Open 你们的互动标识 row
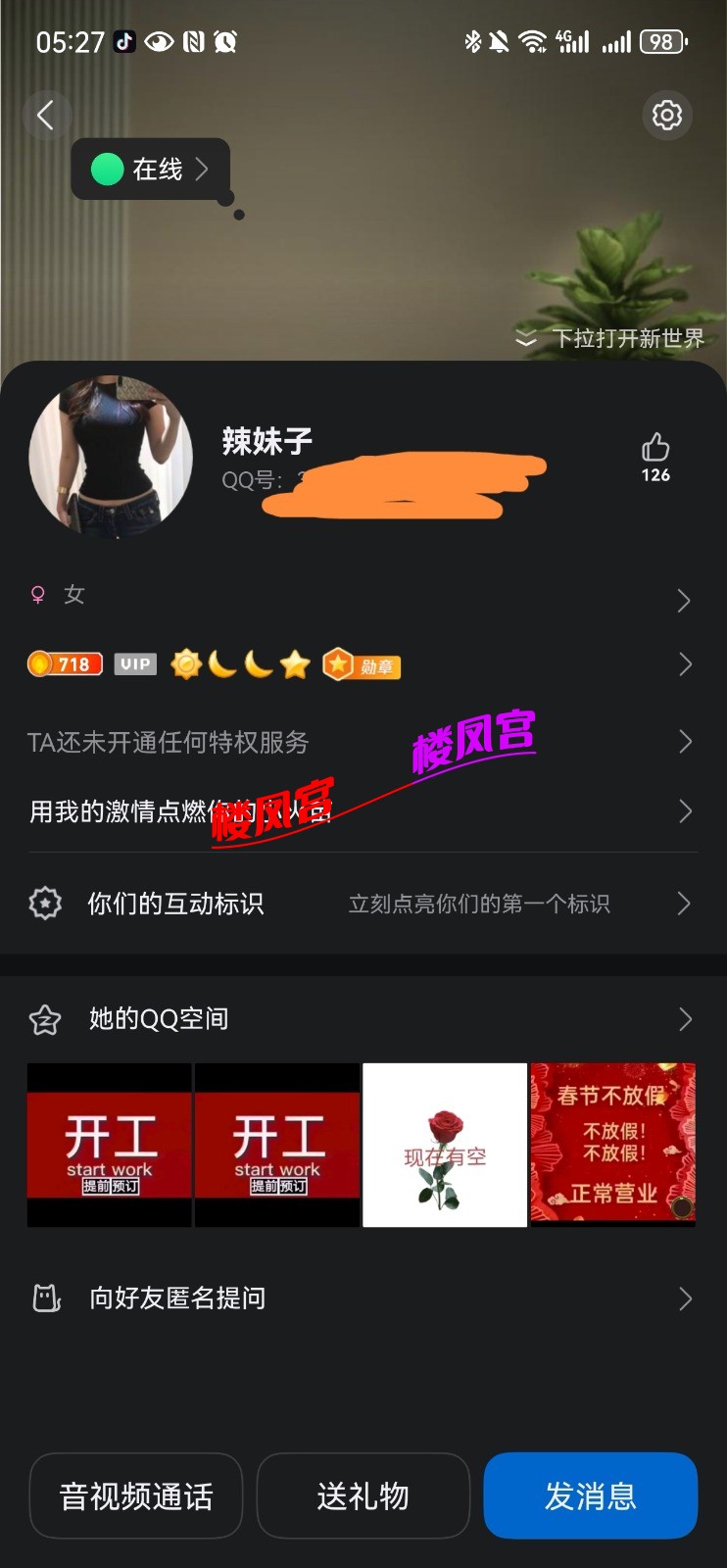The image size is (727, 1568). click(363, 904)
